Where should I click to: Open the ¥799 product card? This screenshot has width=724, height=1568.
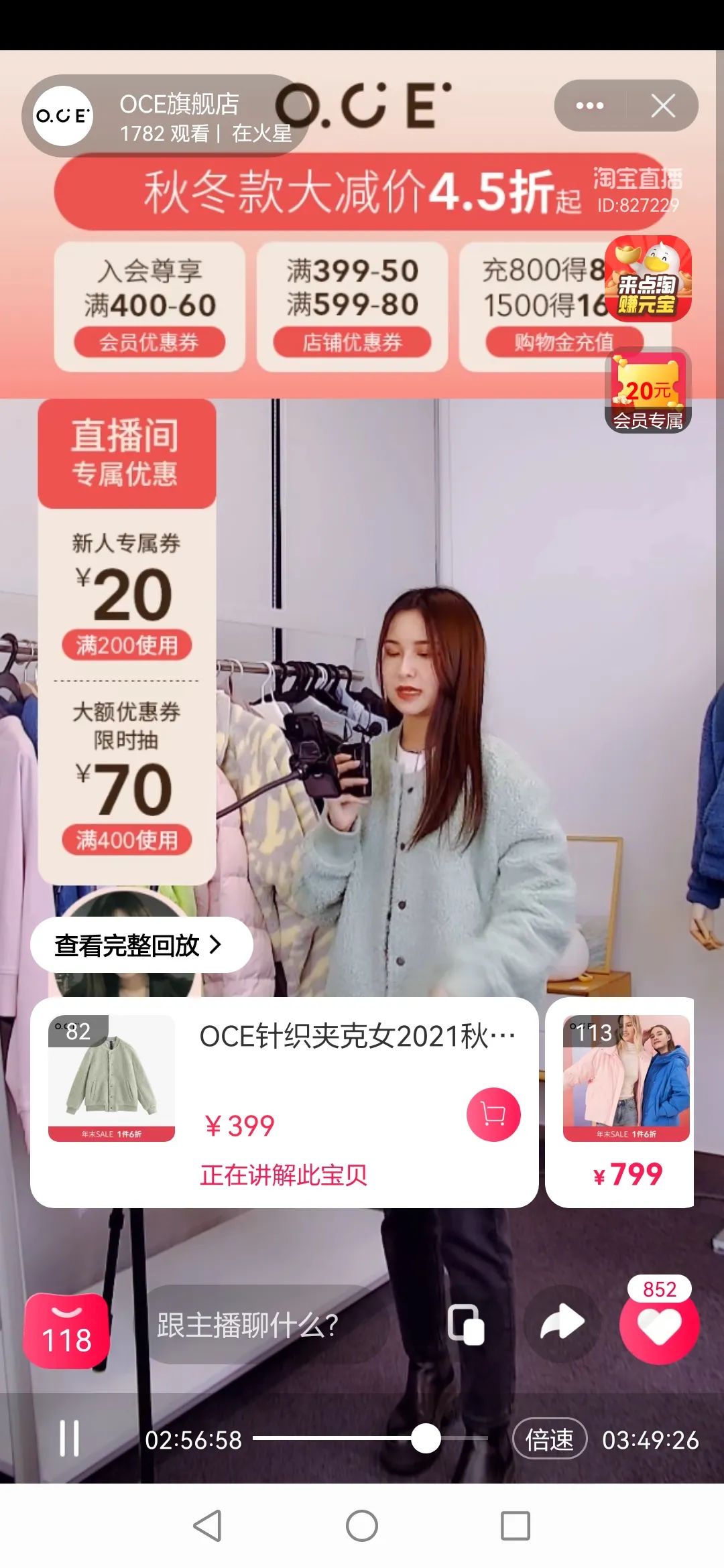coord(625,1102)
